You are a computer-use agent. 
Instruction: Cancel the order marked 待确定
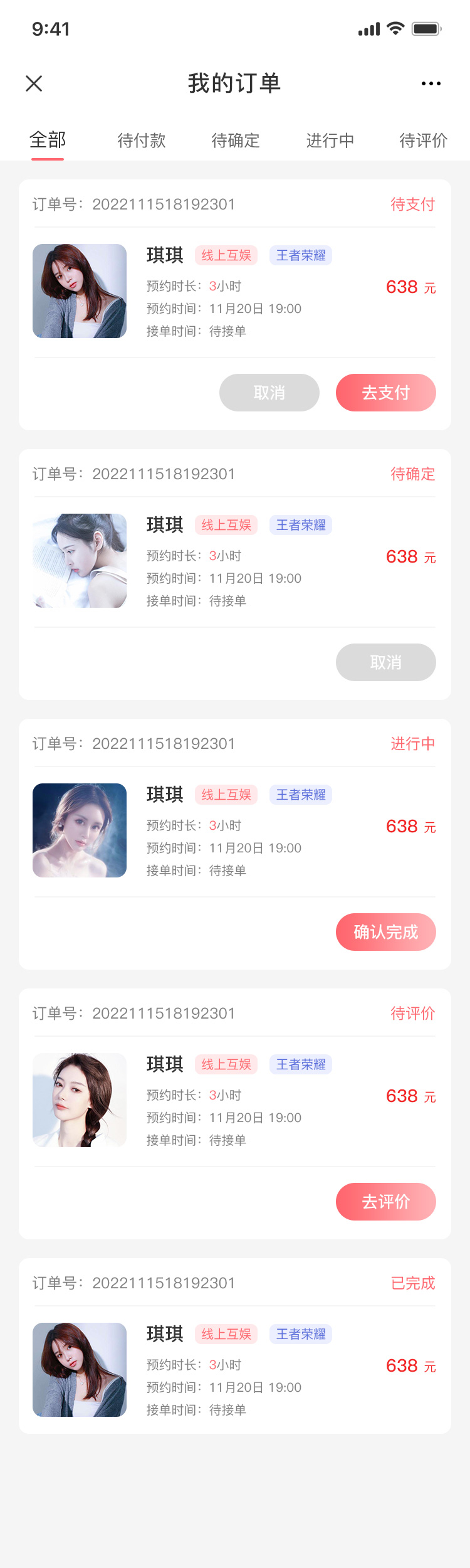(386, 662)
